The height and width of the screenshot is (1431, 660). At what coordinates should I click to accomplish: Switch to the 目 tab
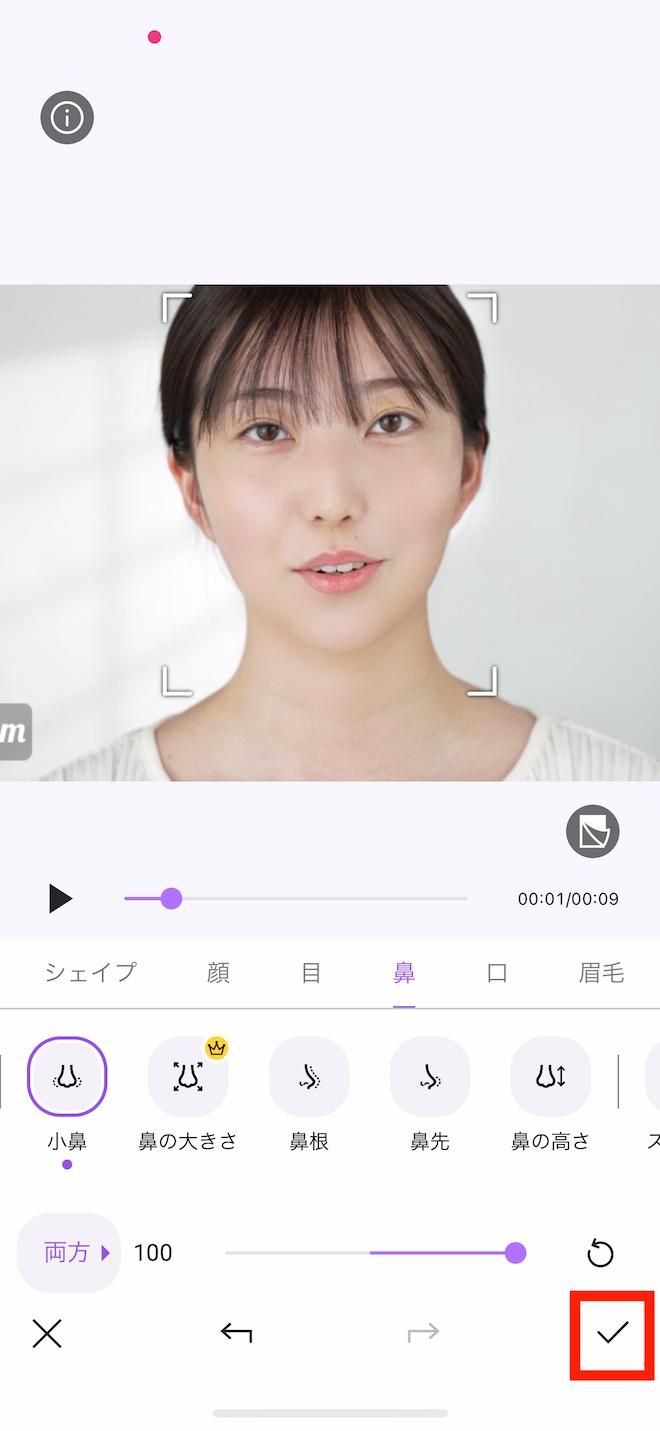(311, 972)
